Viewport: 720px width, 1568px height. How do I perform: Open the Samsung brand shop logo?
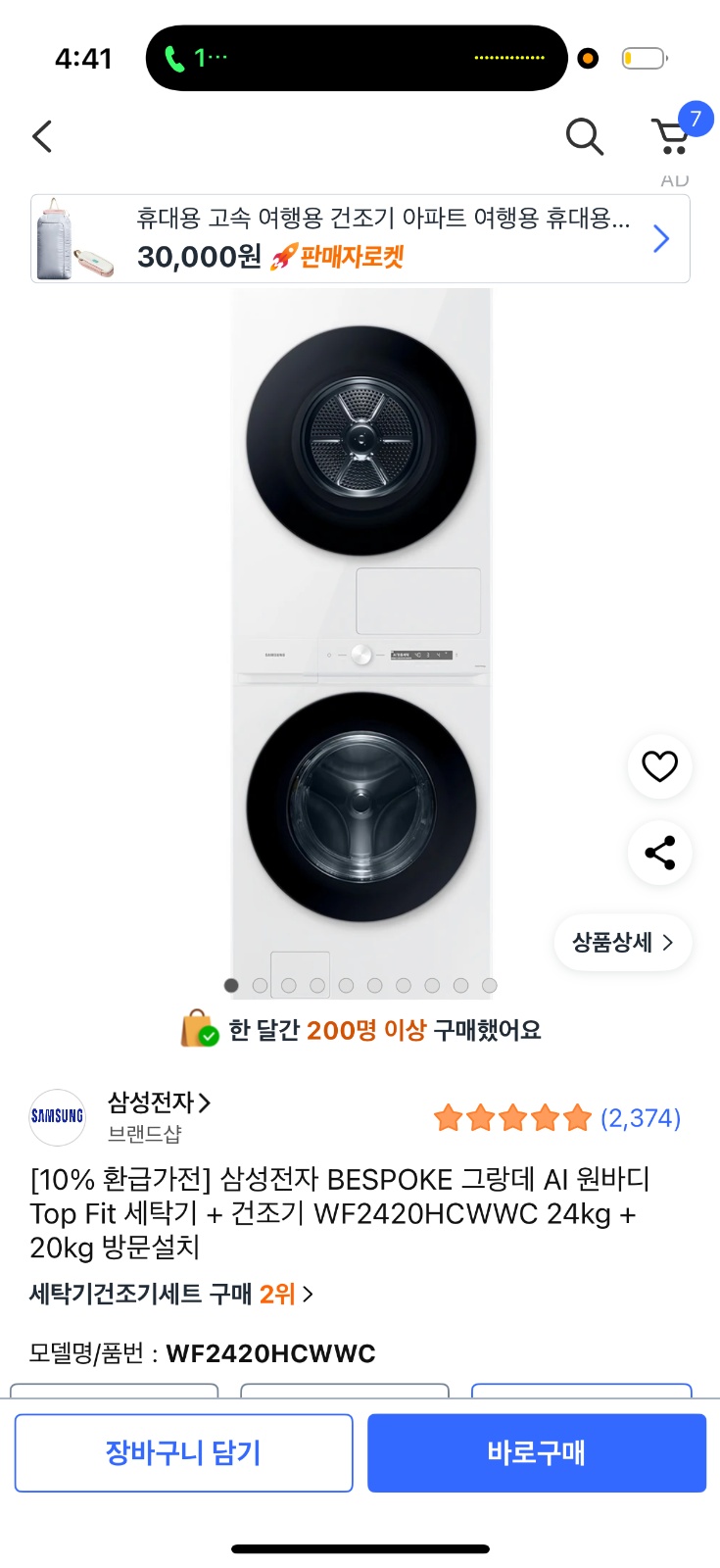pos(57,1116)
